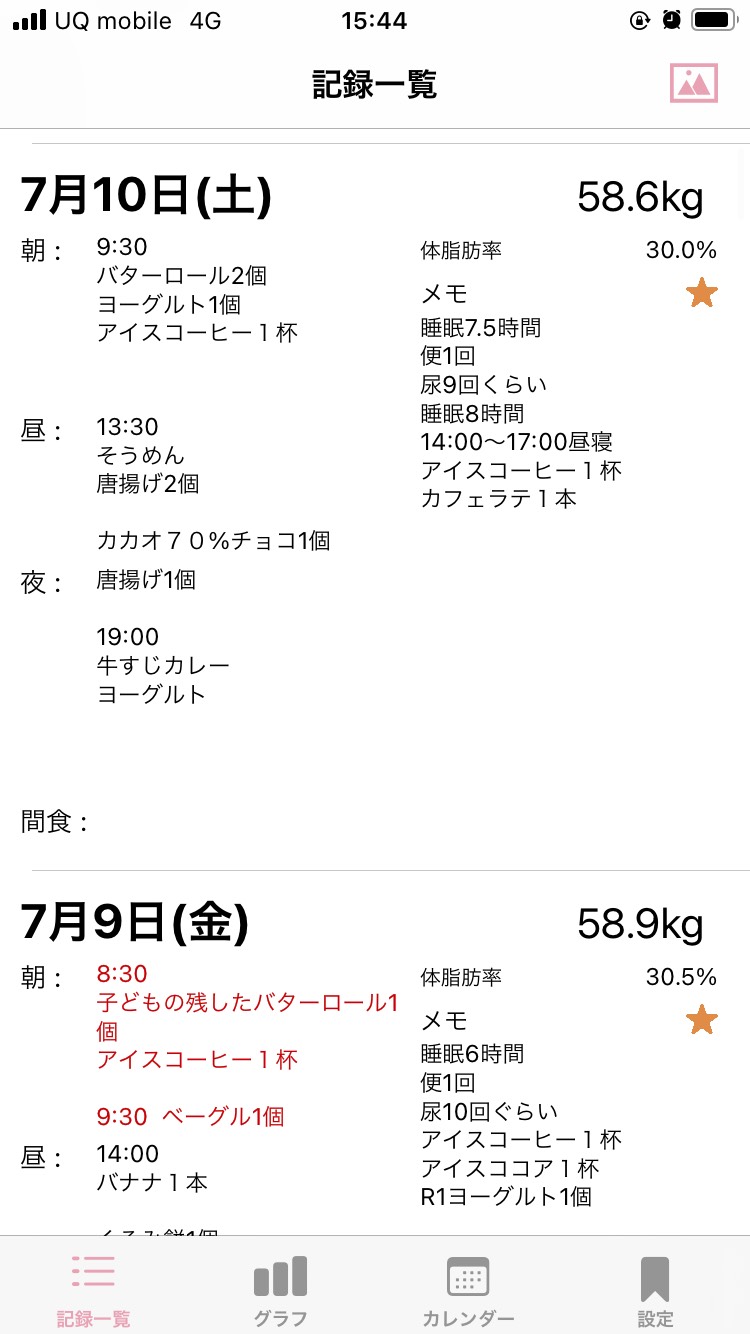Switch to the グラフ tab

pyautogui.click(x=280, y=1290)
